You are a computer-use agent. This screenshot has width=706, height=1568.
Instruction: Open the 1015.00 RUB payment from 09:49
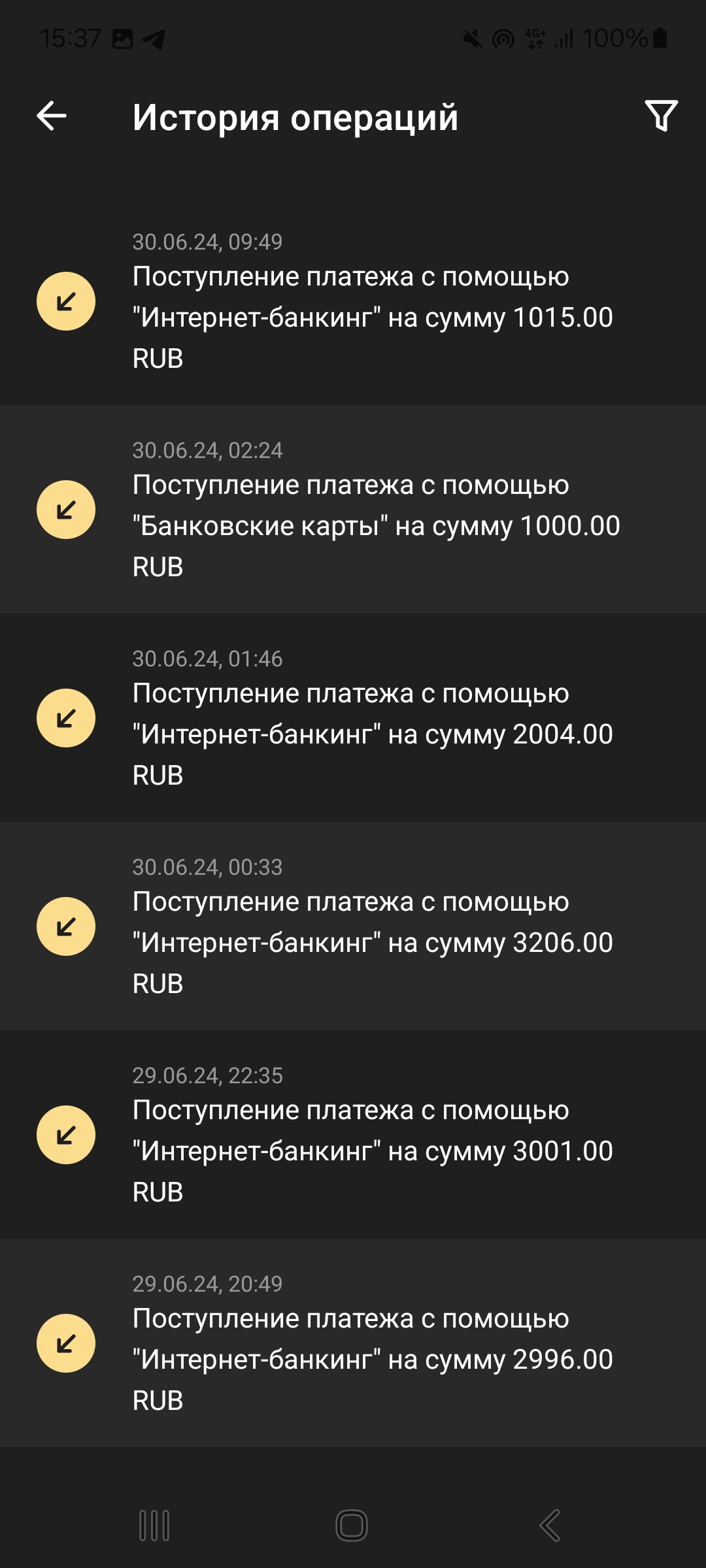pos(353,301)
